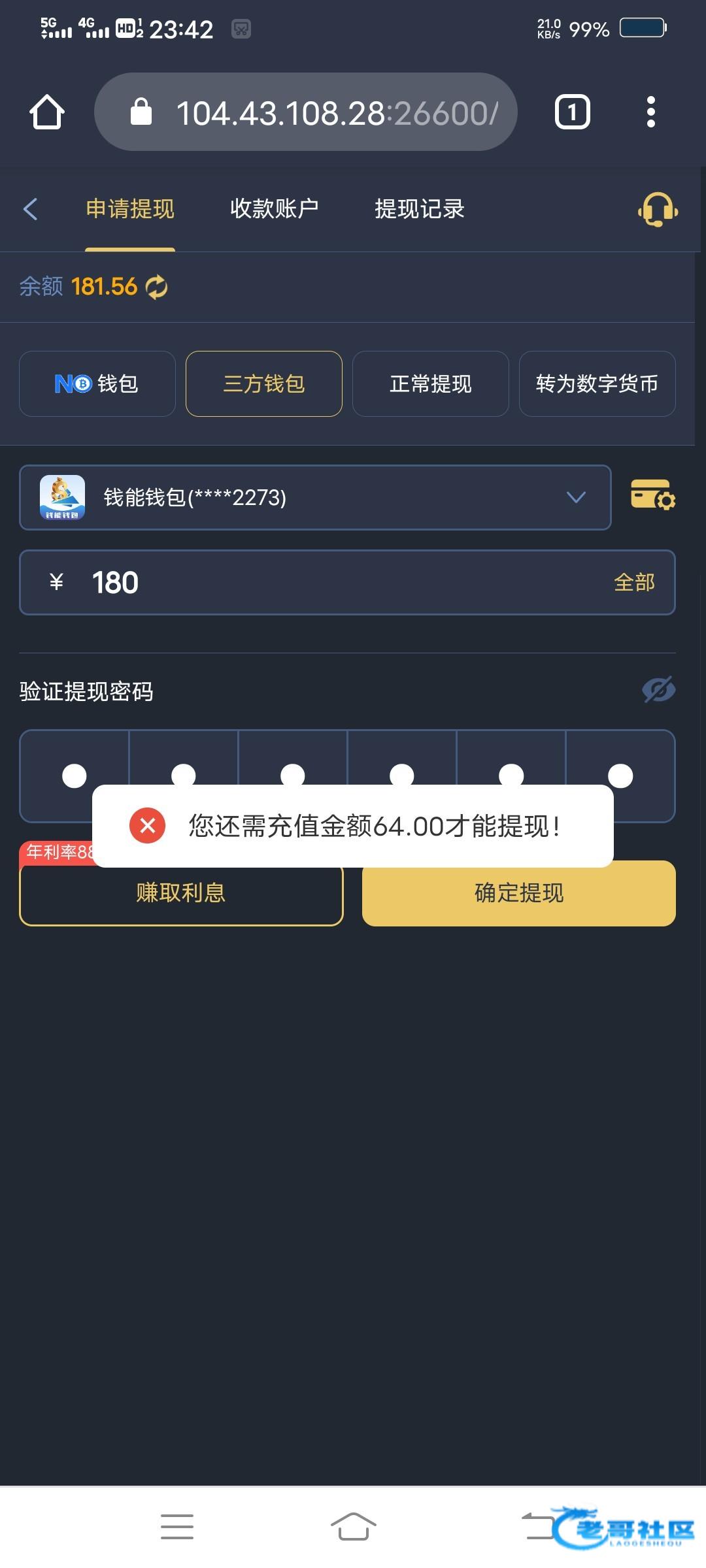Screen dimensions: 706x1568
Task: Choose 正常提现 withdrawal method
Action: [x=431, y=384]
